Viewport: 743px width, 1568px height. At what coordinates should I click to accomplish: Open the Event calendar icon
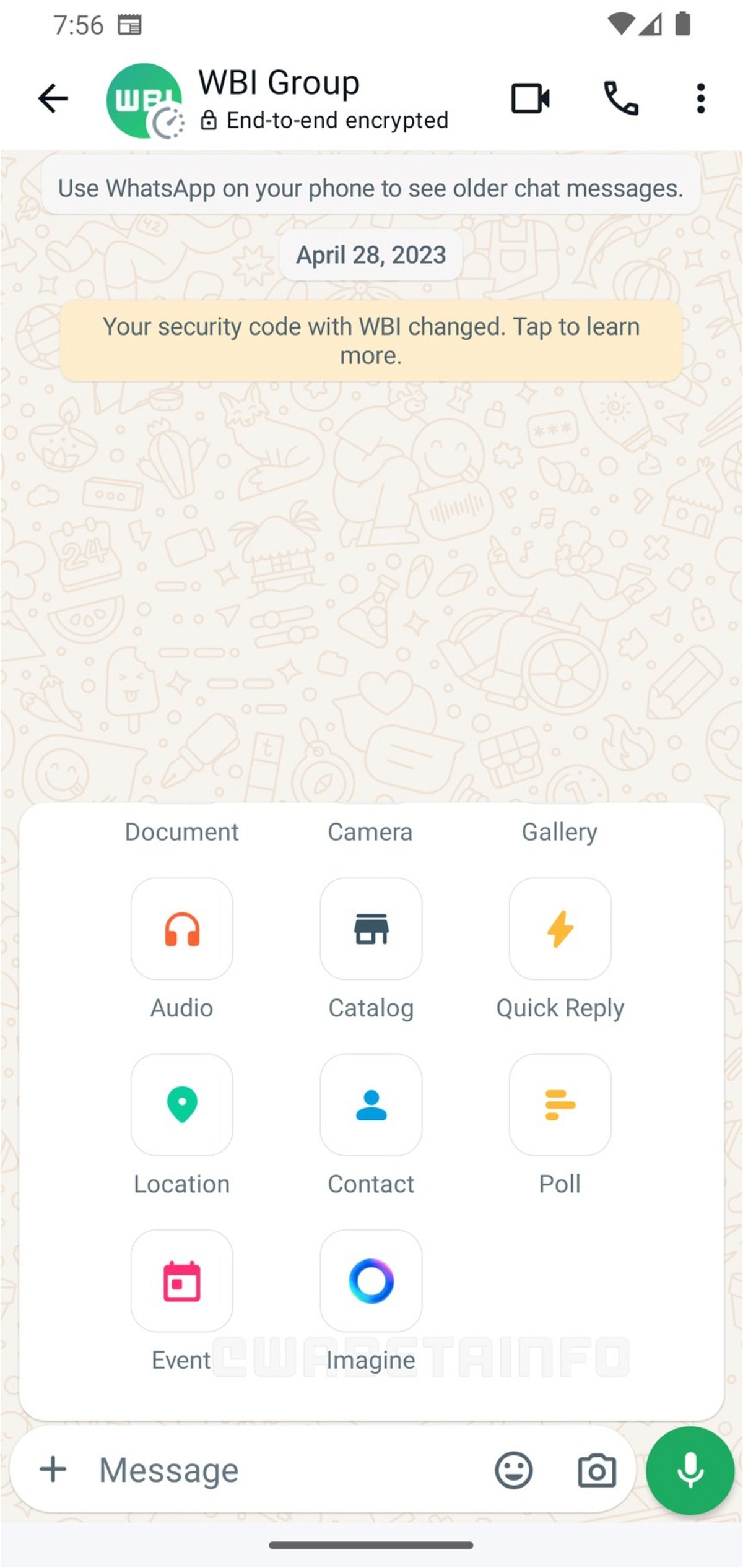coord(181,1280)
